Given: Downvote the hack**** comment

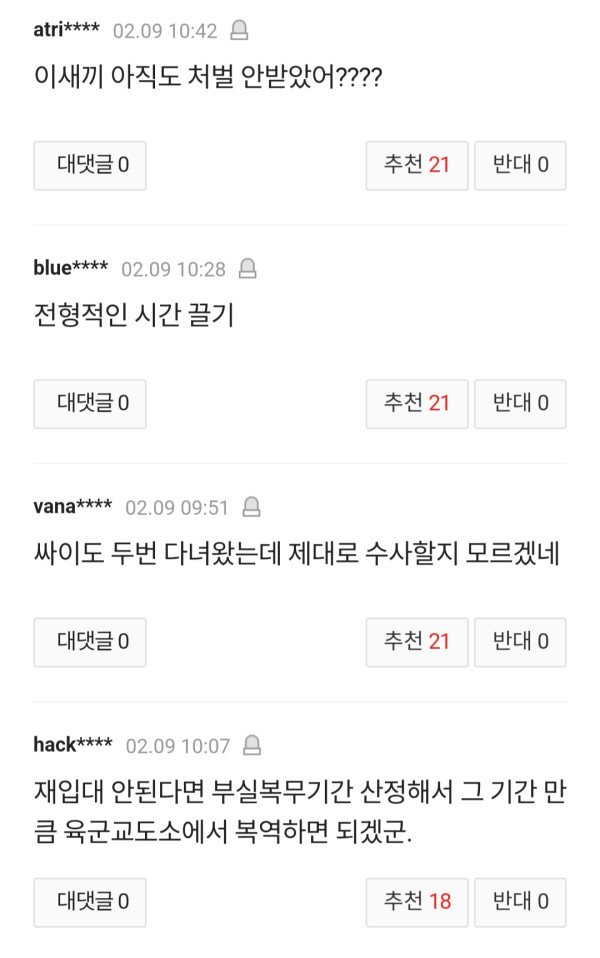Looking at the screenshot, I should point(520,902).
